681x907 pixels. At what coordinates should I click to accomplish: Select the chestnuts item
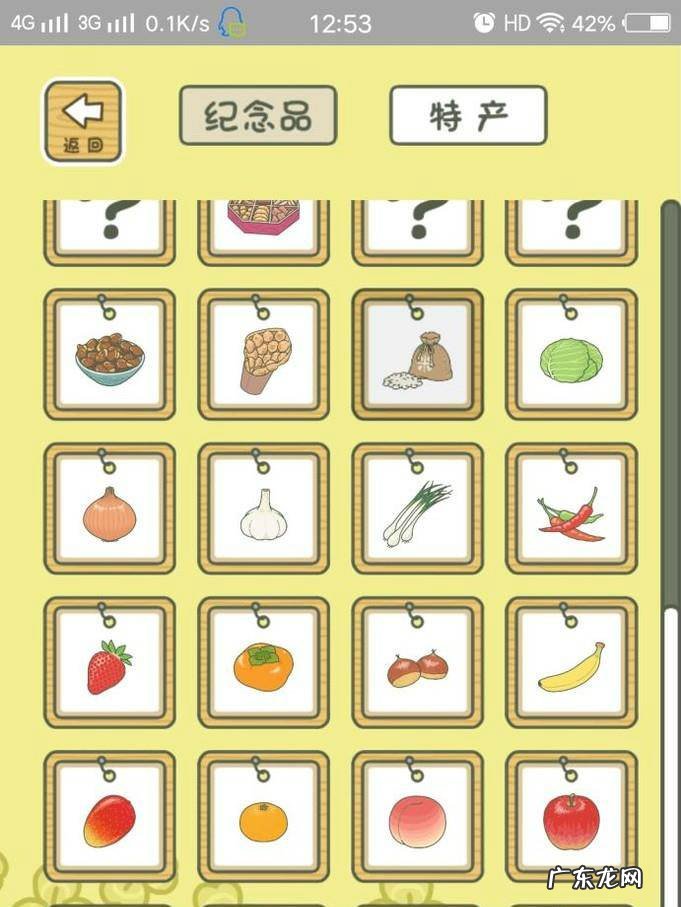(418, 664)
